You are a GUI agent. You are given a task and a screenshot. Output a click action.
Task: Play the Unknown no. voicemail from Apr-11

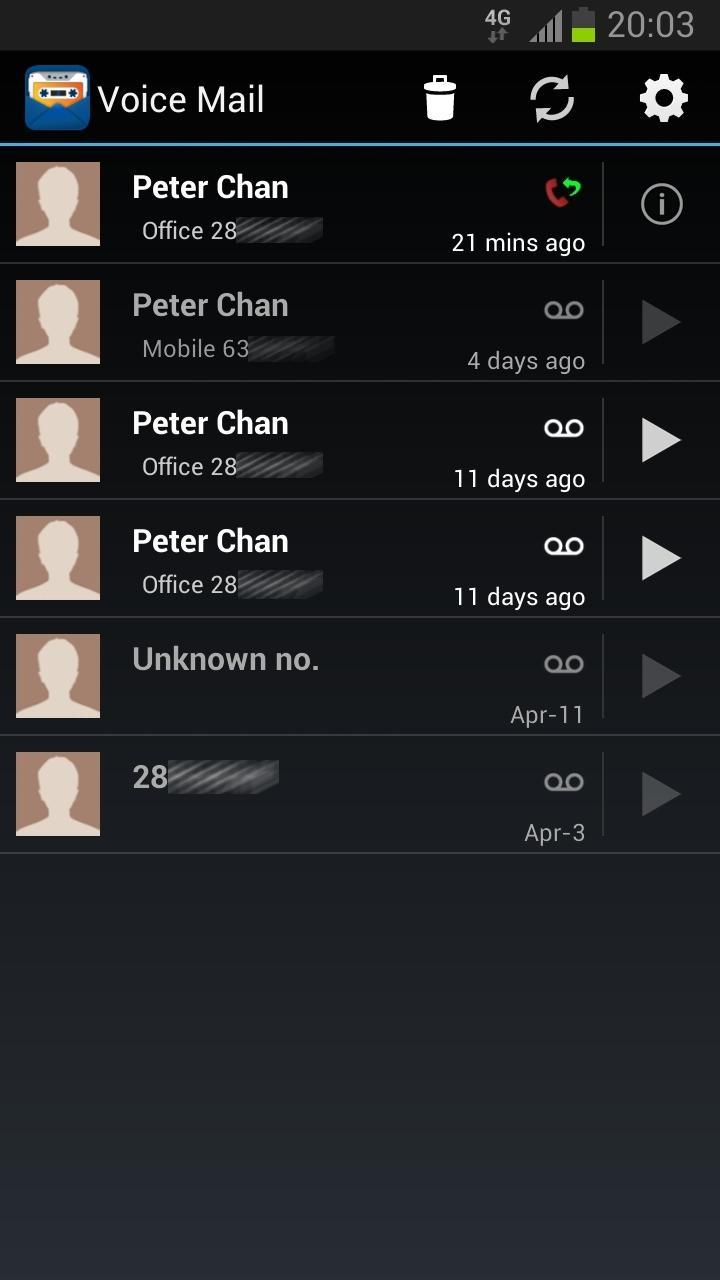click(x=661, y=676)
